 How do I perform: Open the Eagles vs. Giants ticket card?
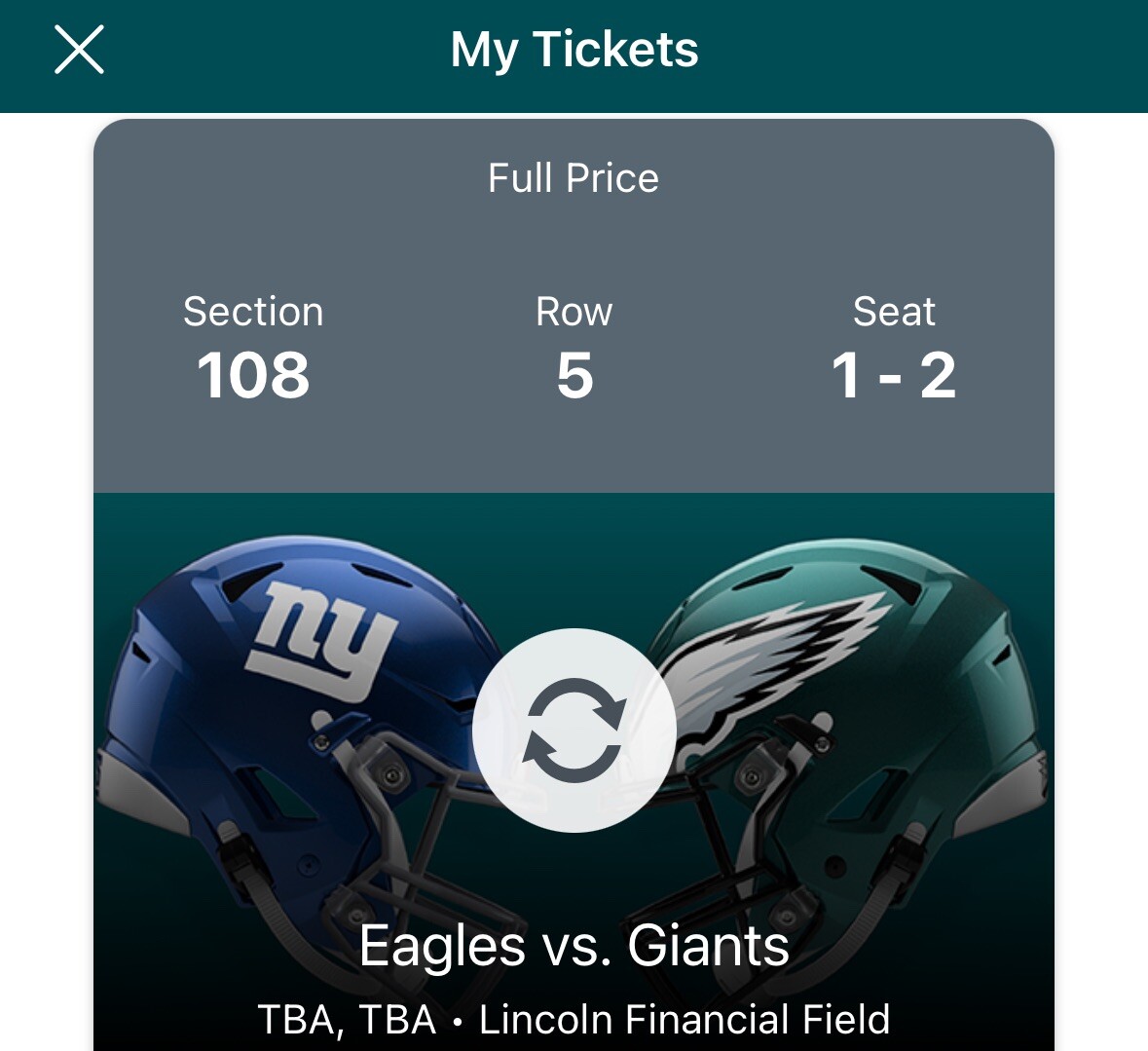point(574,945)
